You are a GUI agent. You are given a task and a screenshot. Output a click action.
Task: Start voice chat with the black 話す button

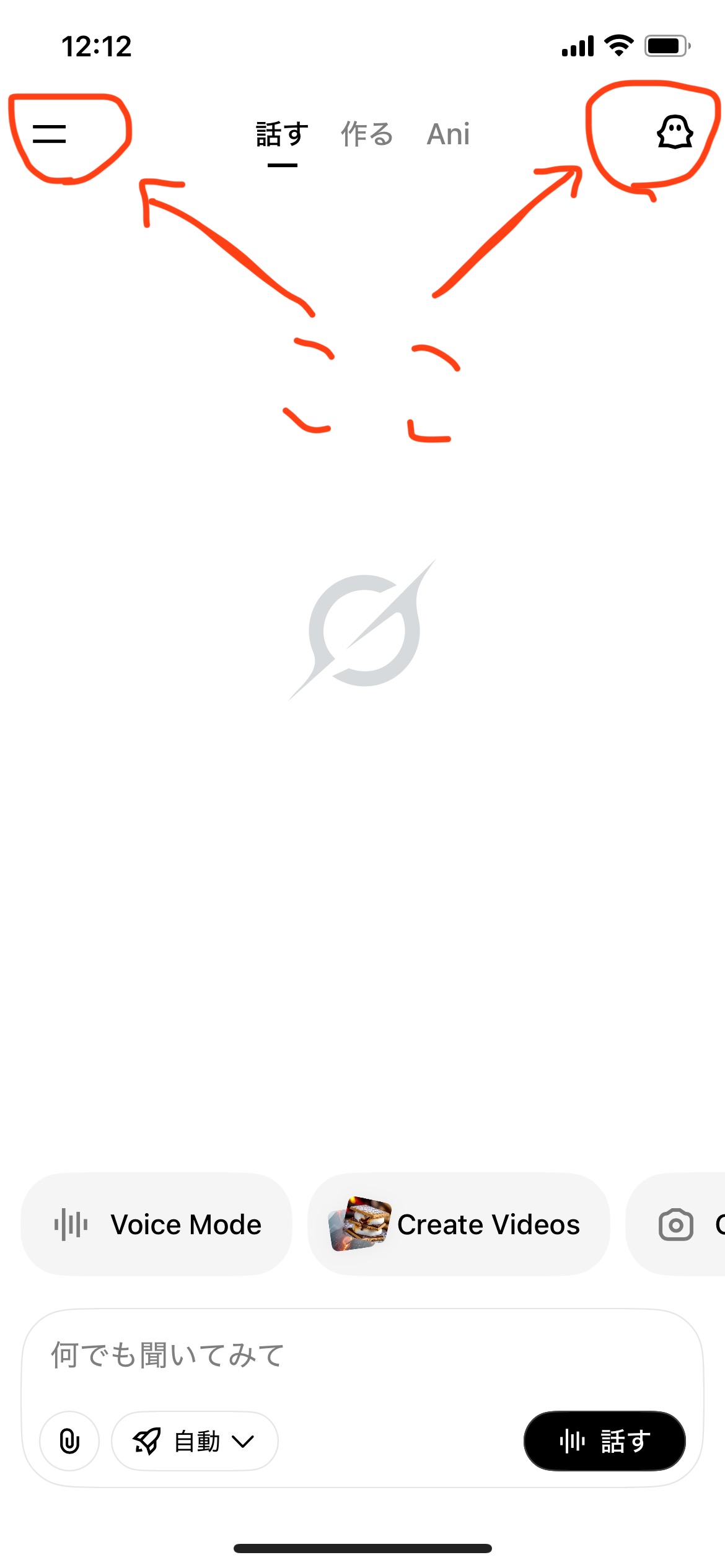tap(604, 1441)
